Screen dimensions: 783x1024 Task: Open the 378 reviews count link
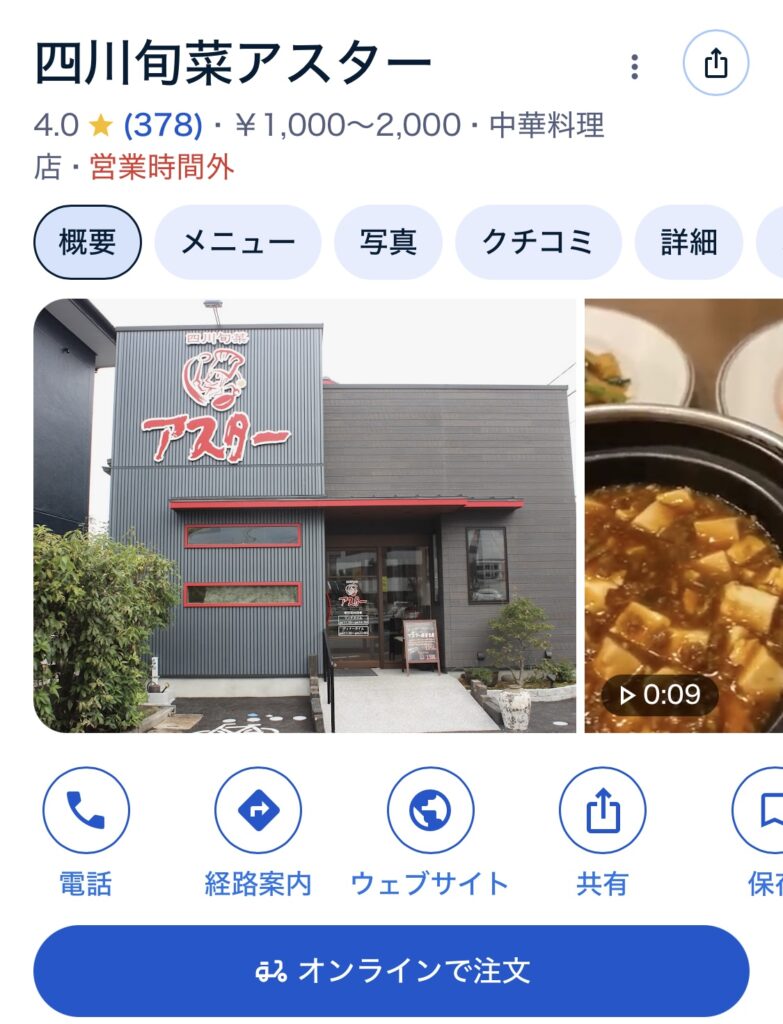[163, 125]
